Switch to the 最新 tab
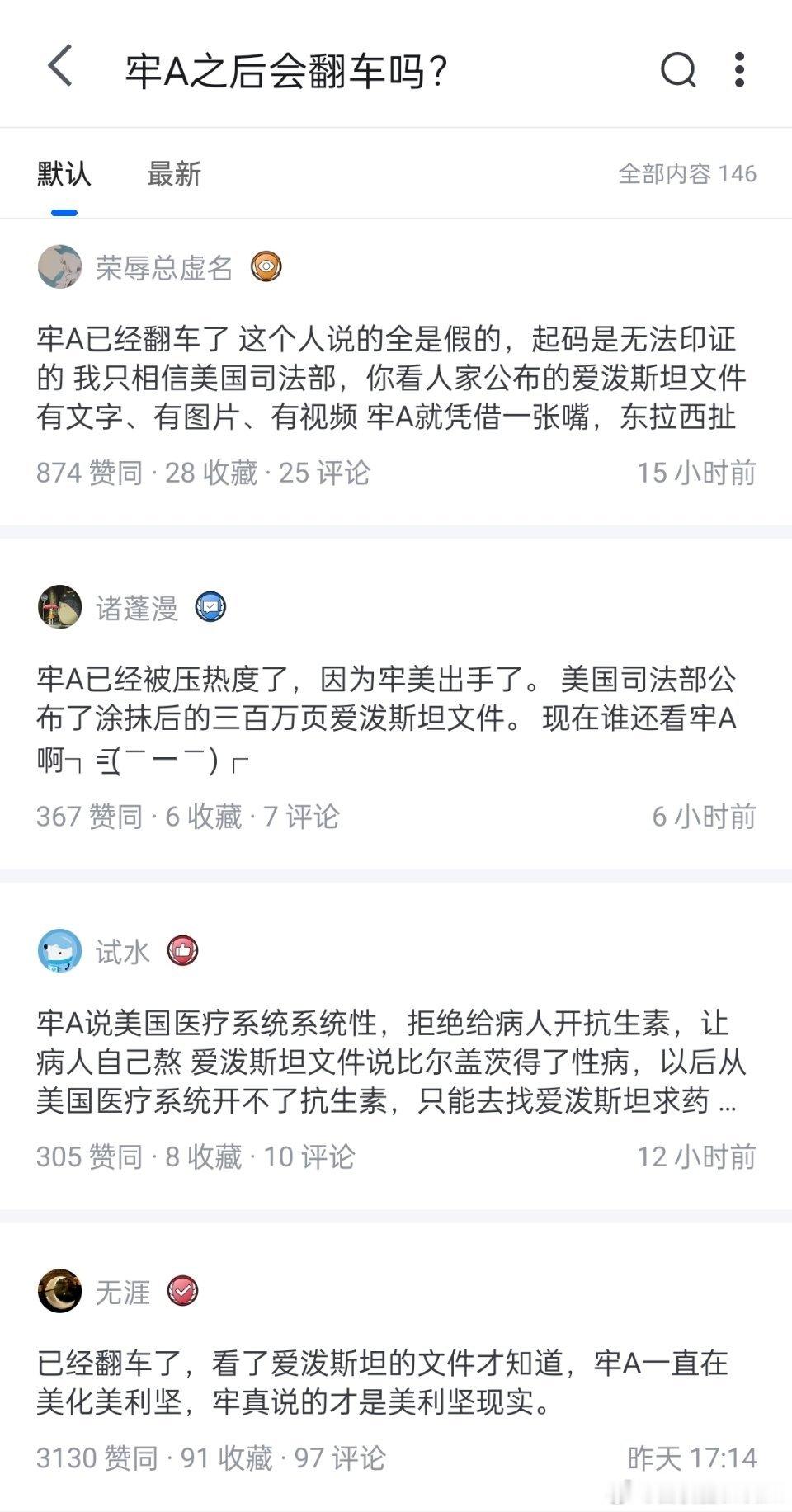This screenshot has height=1512, width=792. pyautogui.click(x=174, y=174)
